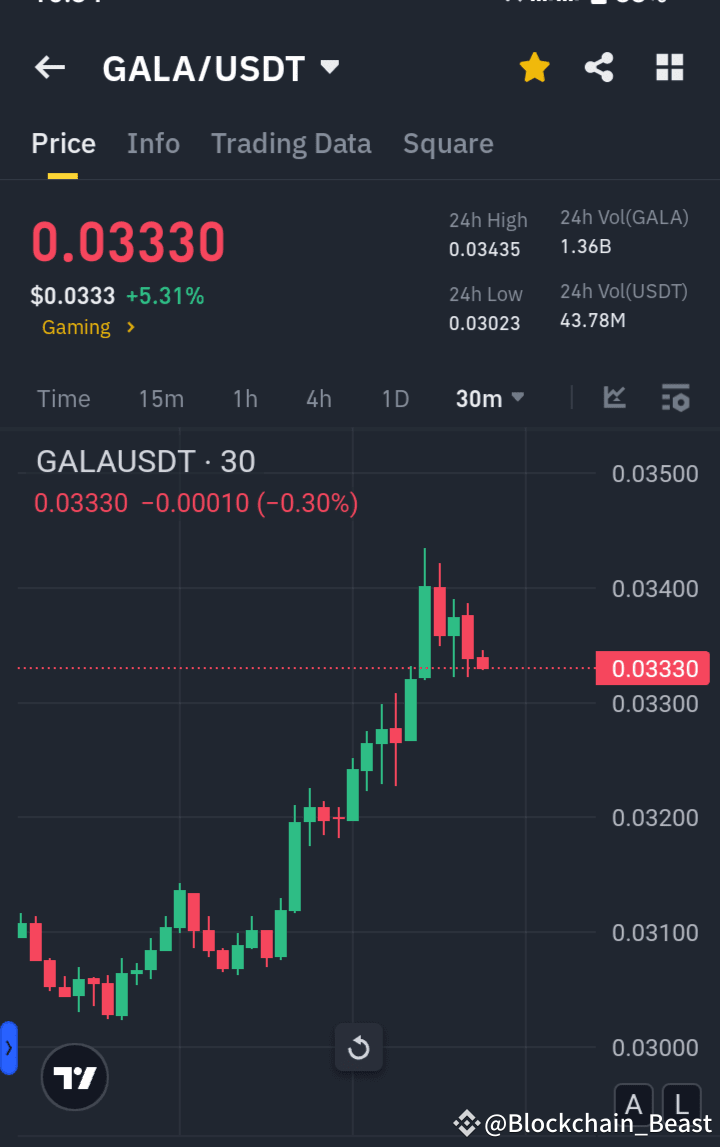
Task: Toggle GALA/USDT favorite star
Action: 534,67
